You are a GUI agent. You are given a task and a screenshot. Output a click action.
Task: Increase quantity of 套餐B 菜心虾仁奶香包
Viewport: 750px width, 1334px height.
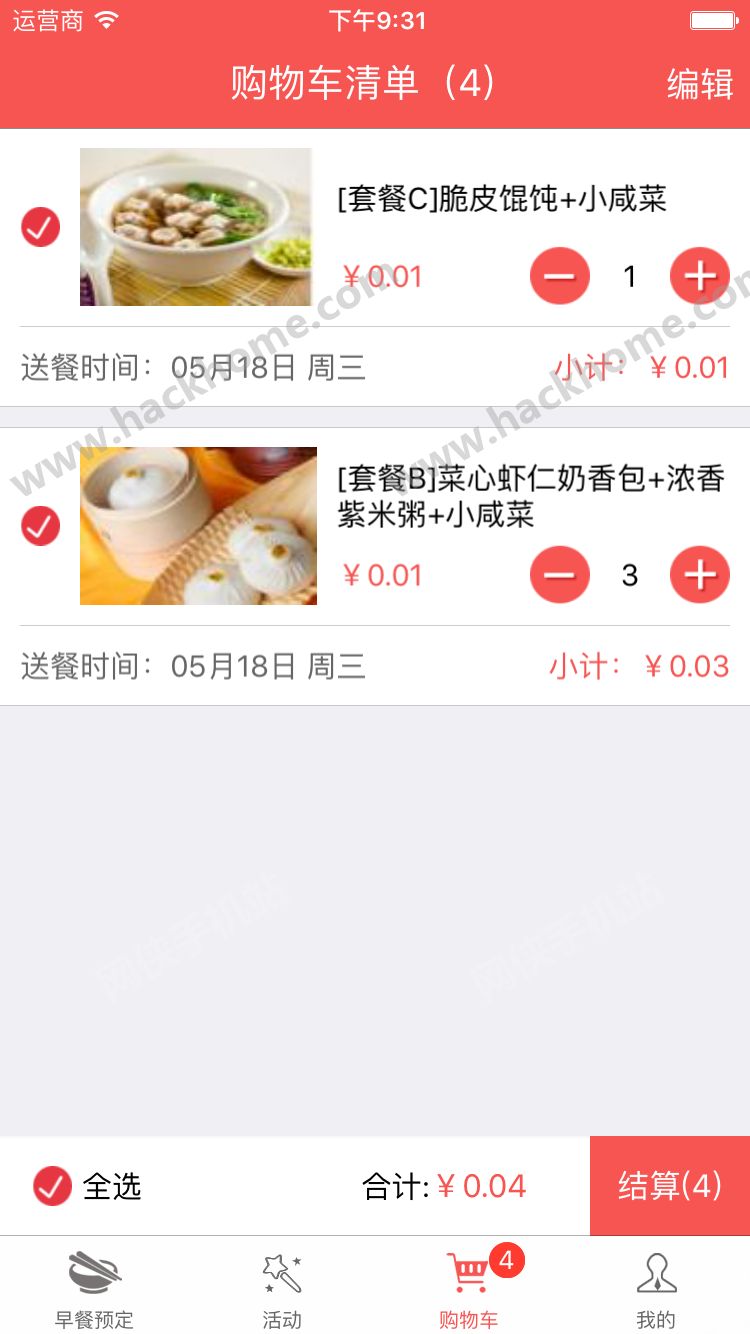coord(699,575)
